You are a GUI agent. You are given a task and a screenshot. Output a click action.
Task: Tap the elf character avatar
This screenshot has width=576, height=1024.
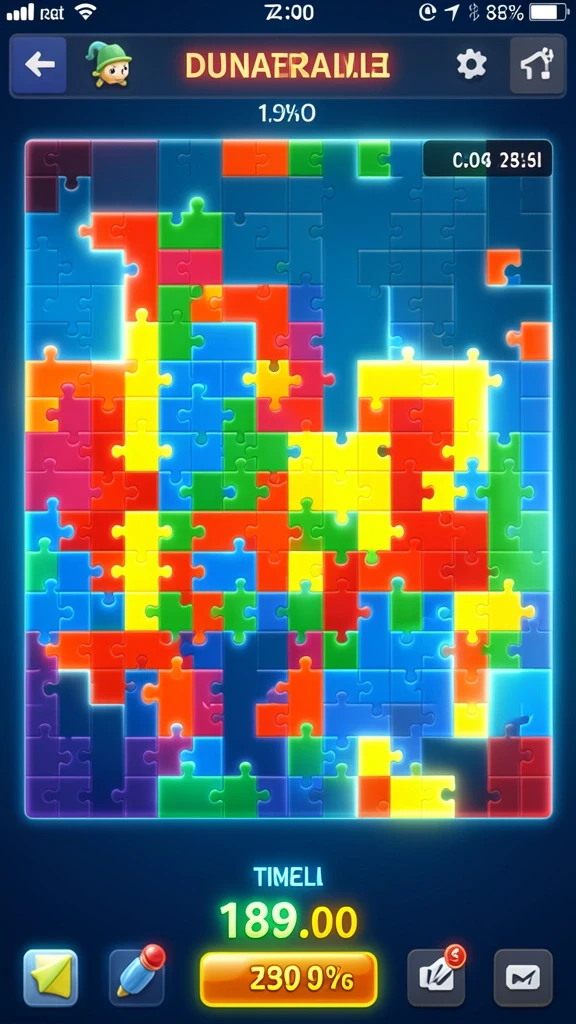(x=108, y=64)
